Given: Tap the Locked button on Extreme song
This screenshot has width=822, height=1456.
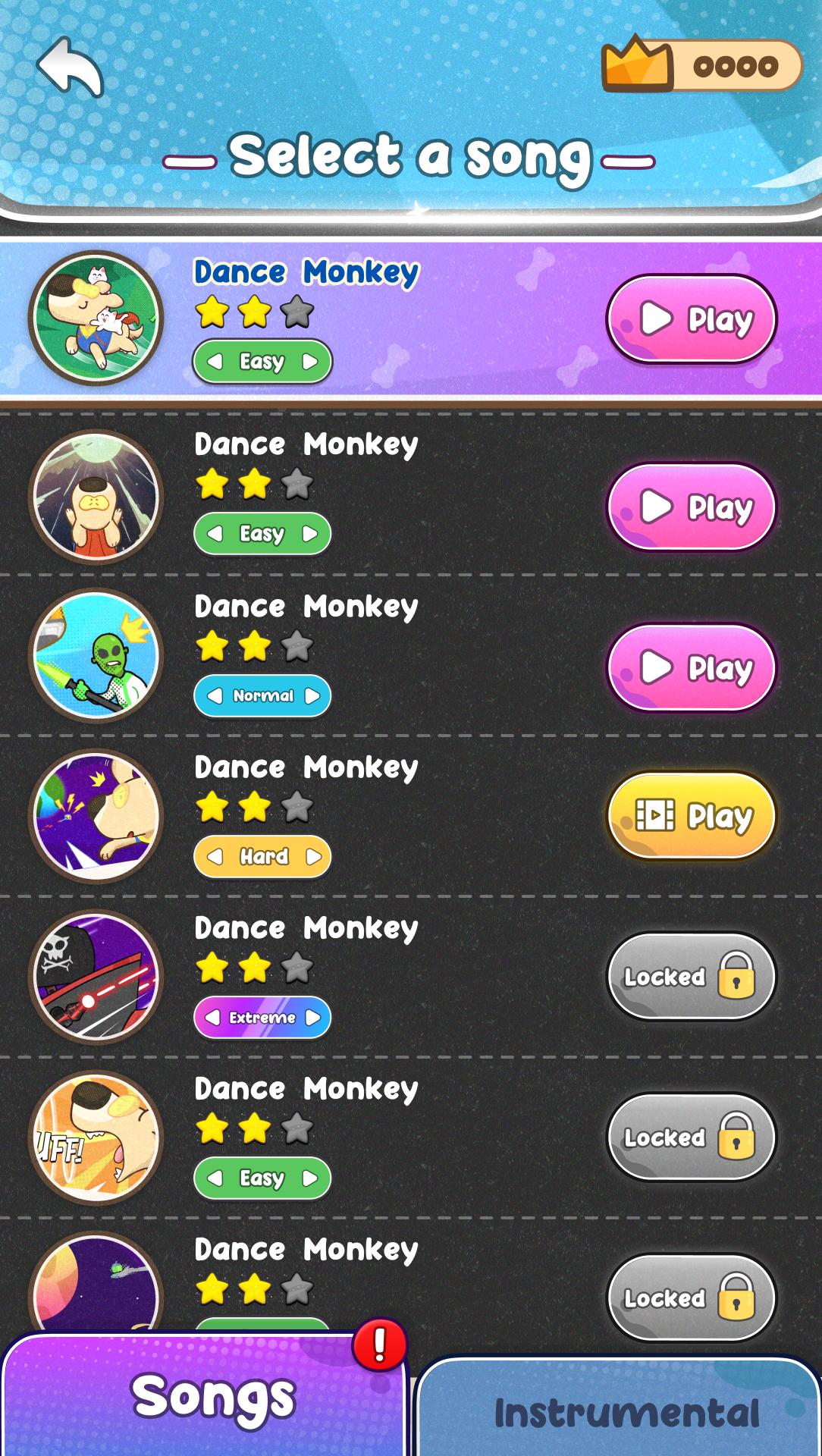Looking at the screenshot, I should 692,977.
